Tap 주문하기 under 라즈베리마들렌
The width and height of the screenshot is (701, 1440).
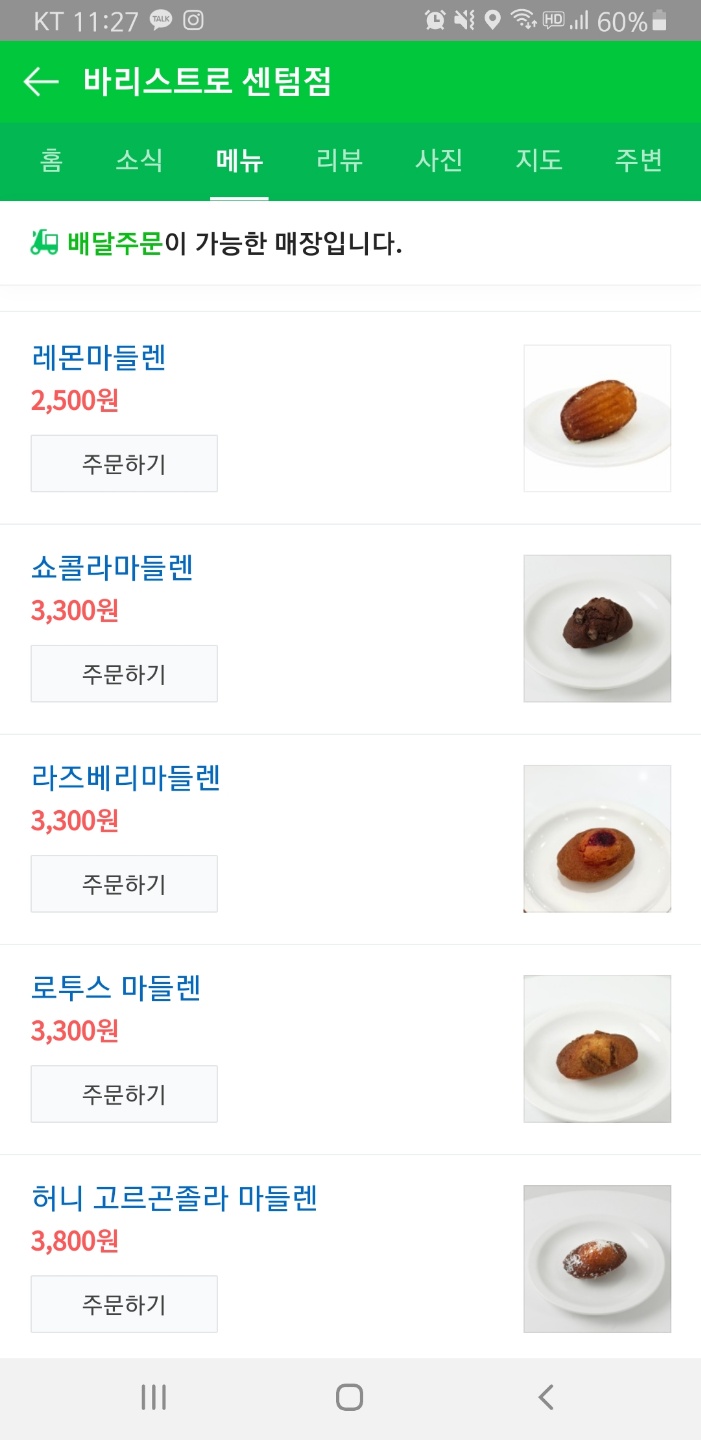click(124, 884)
